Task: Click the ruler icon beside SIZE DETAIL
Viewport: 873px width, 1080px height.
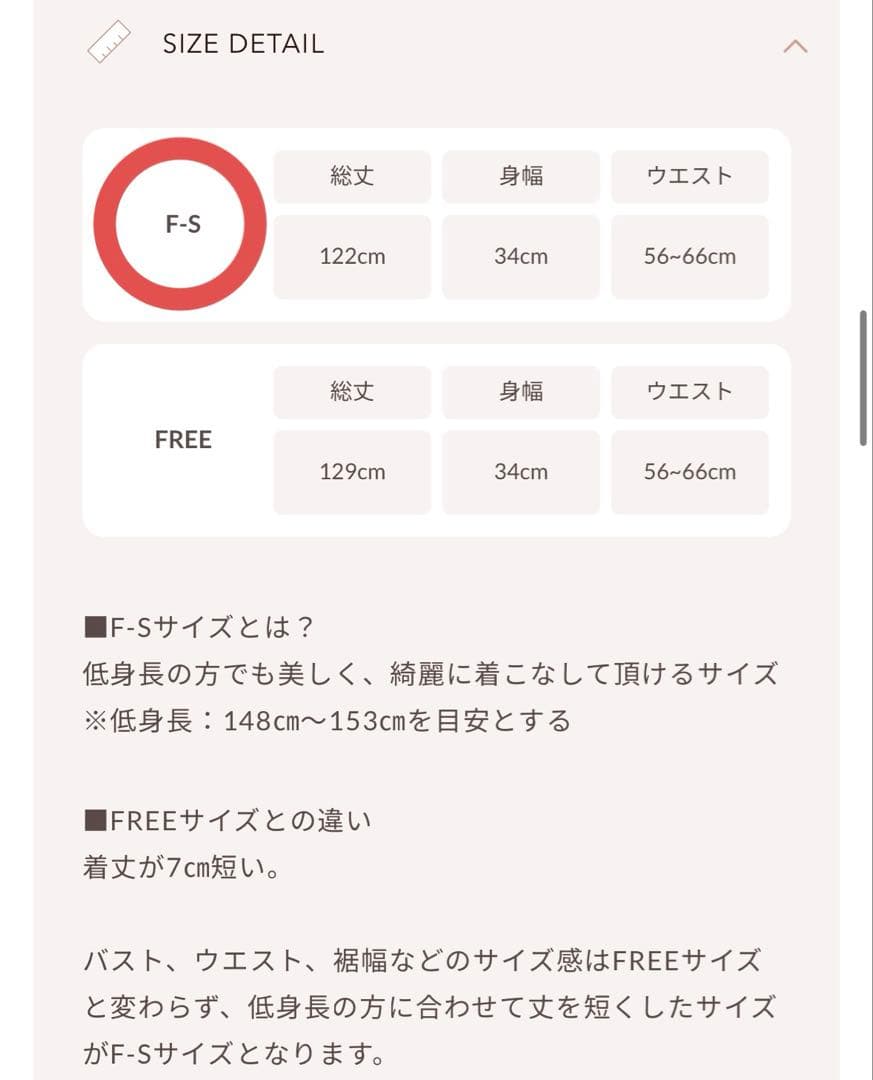Action: 108,44
